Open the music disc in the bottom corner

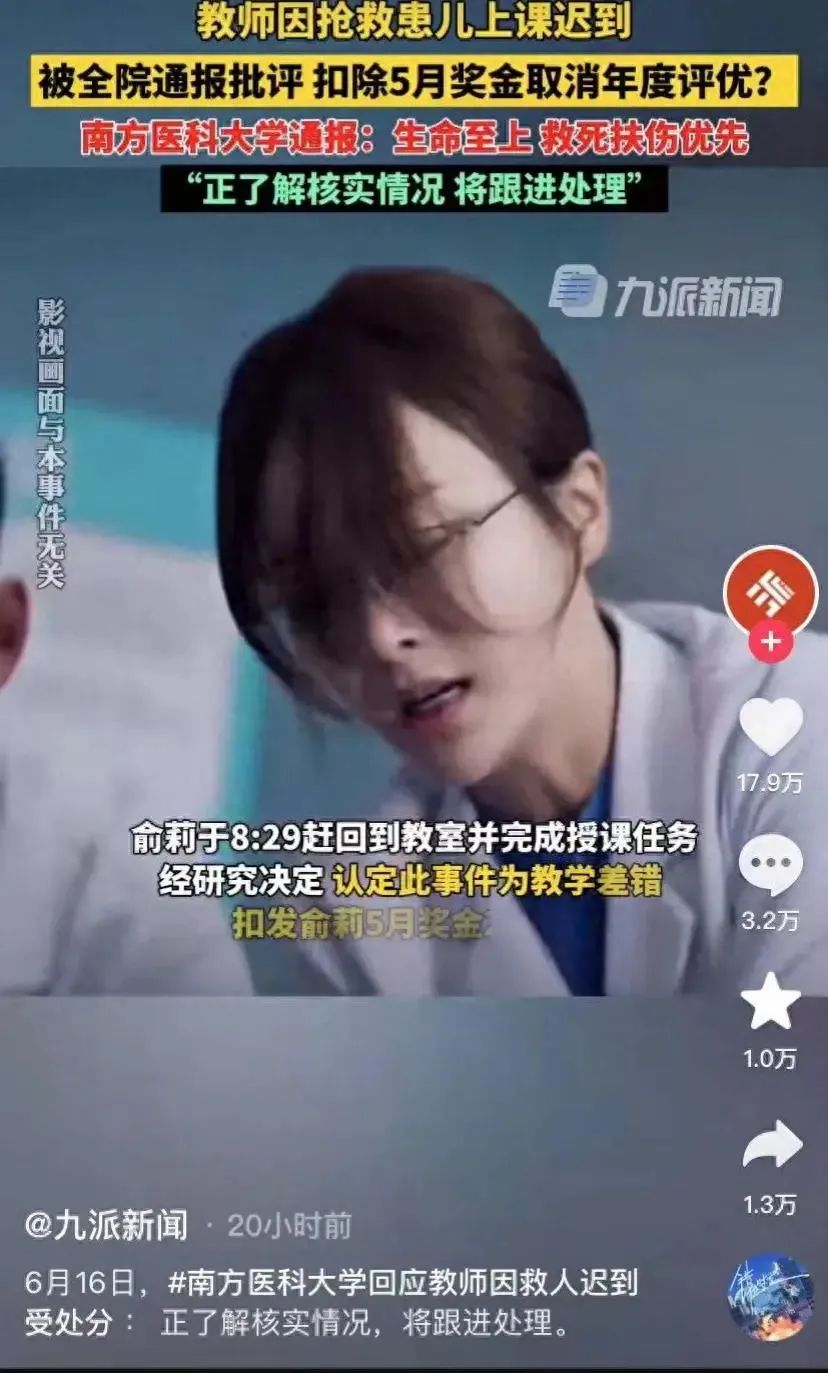770,1296
